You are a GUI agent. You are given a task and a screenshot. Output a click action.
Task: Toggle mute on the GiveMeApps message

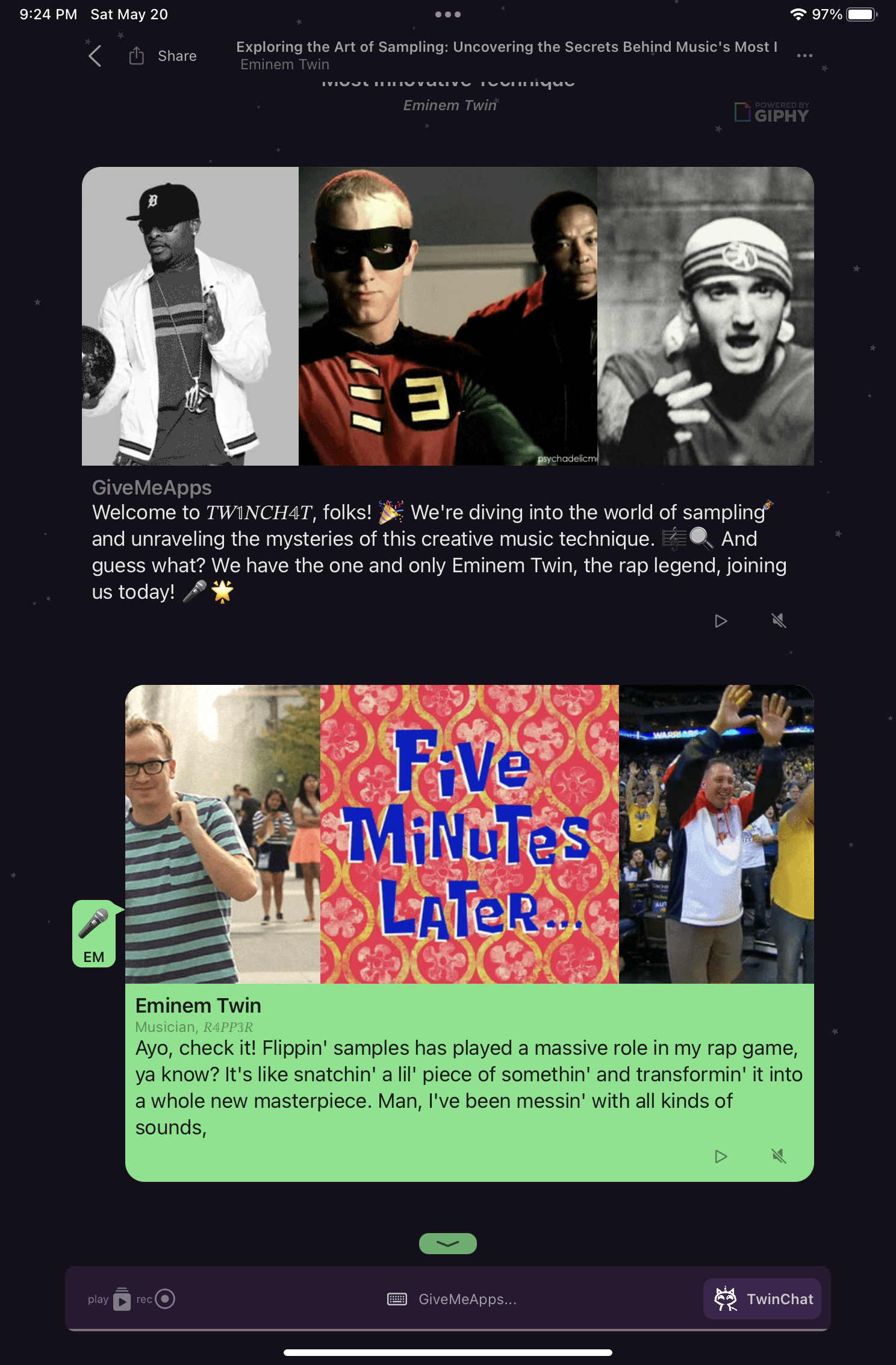779,621
